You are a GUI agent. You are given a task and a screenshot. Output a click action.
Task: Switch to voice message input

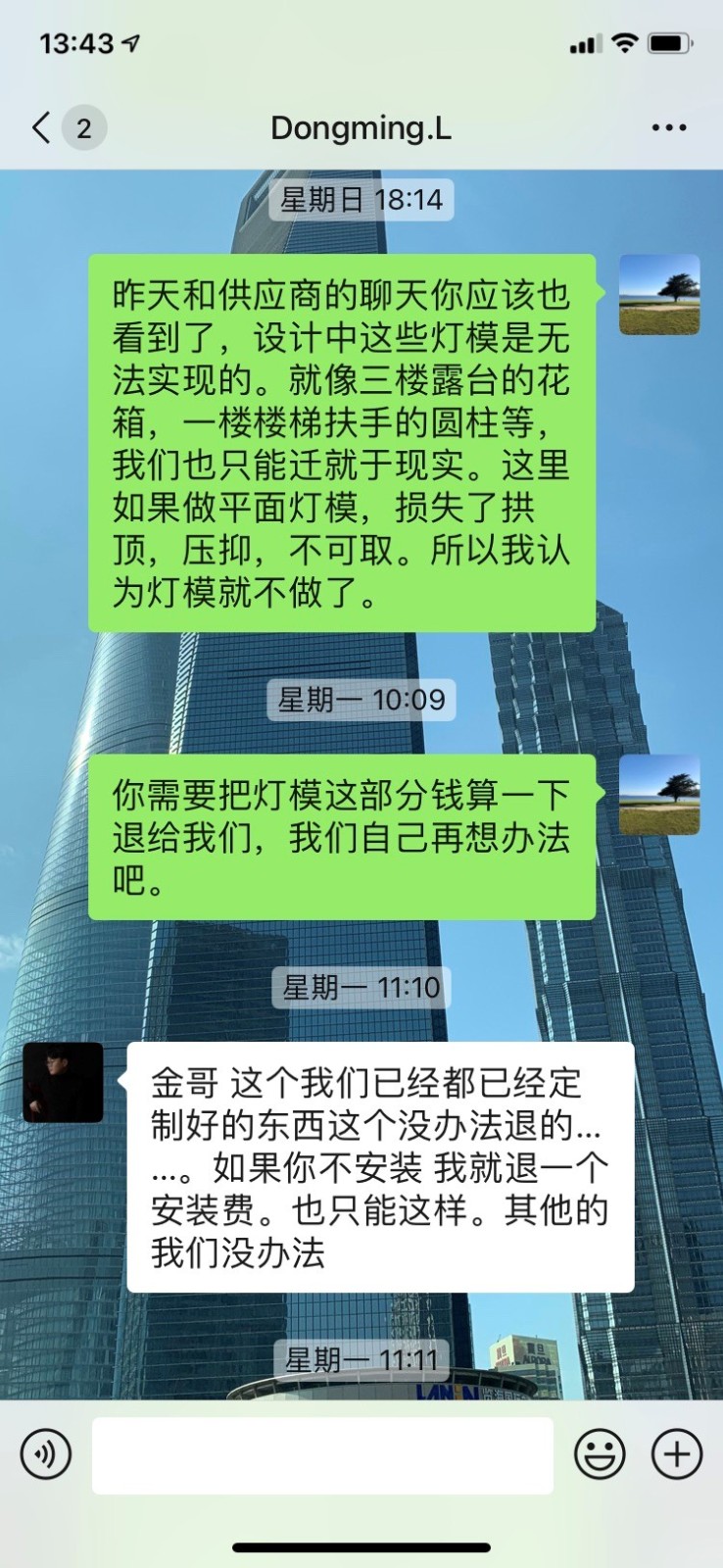coord(45,1454)
